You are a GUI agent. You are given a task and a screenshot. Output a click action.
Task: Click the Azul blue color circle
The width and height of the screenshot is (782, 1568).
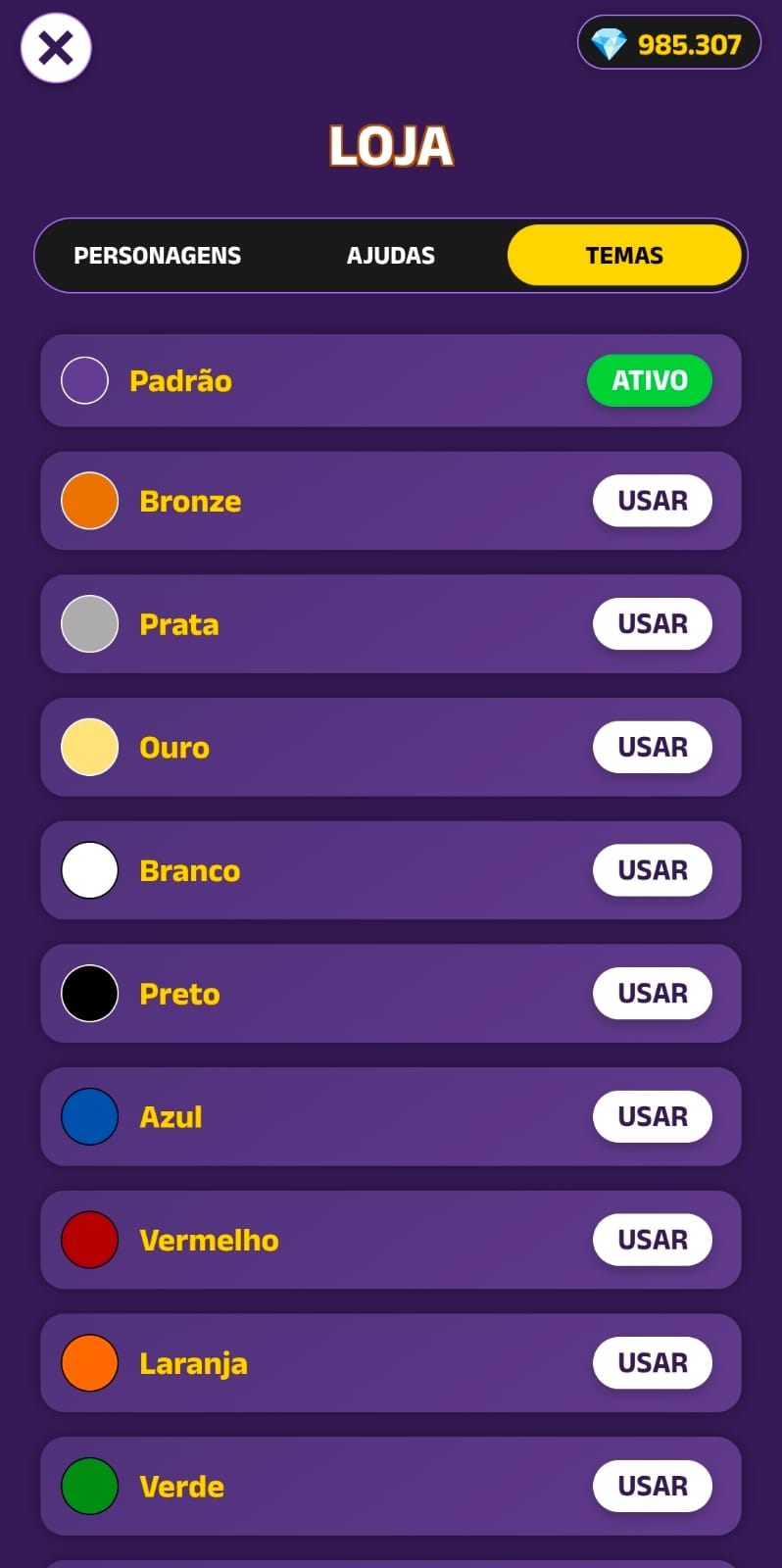click(x=89, y=1116)
